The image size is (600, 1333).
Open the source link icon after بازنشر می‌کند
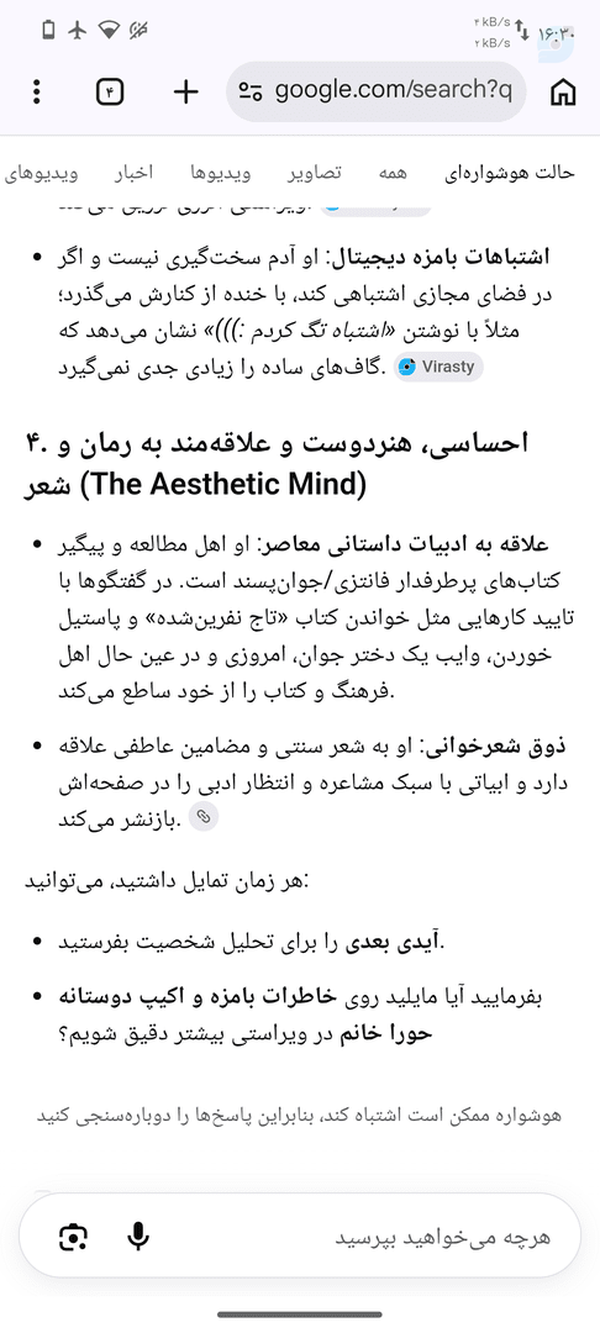tap(204, 818)
